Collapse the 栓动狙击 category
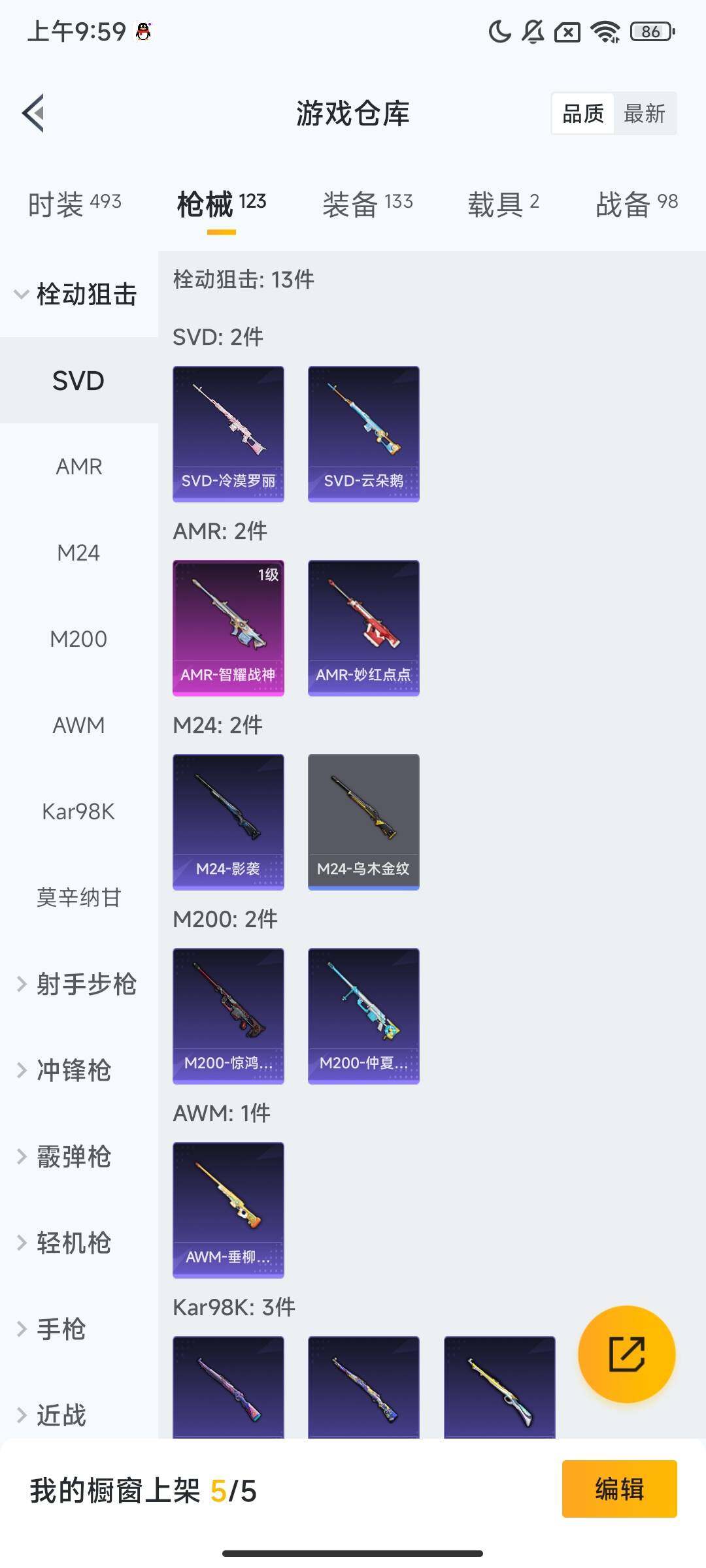This screenshot has width=706, height=1568. coord(77,294)
